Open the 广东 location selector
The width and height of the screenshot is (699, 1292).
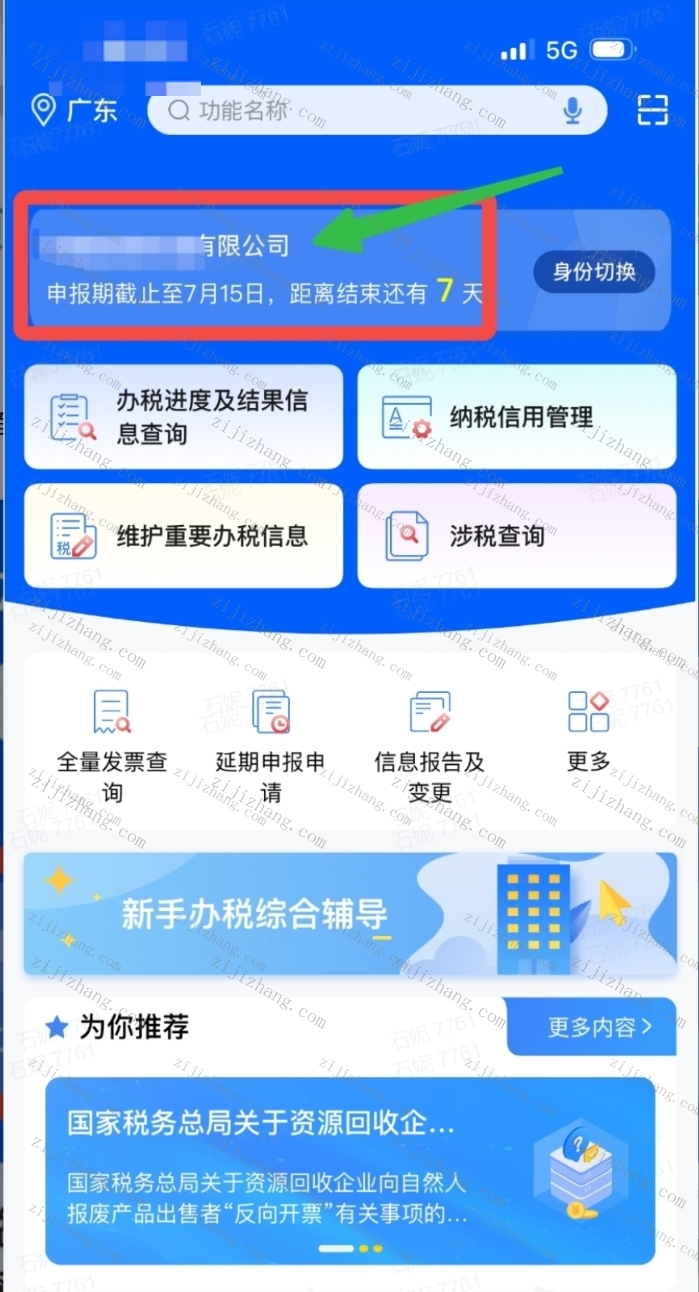tap(74, 110)
